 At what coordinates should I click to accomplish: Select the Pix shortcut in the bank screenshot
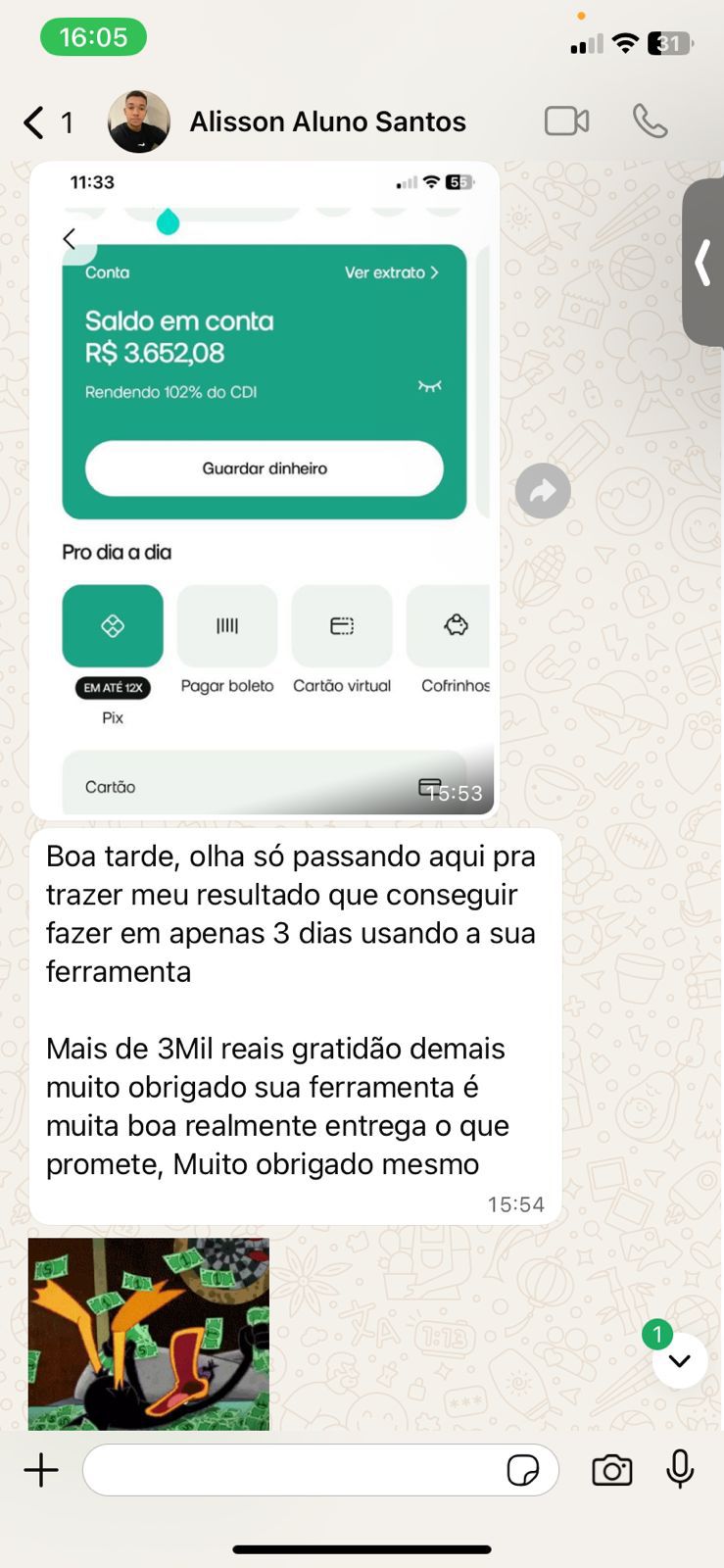(112, 625)
